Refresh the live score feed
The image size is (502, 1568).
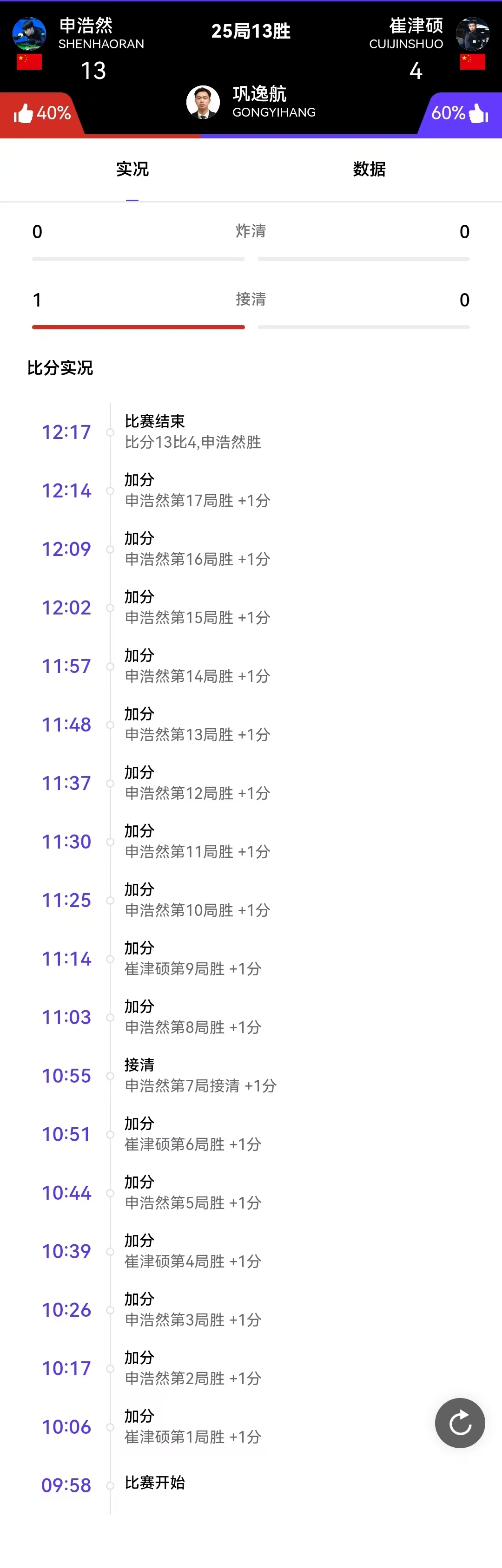[x=460, y=1423]
